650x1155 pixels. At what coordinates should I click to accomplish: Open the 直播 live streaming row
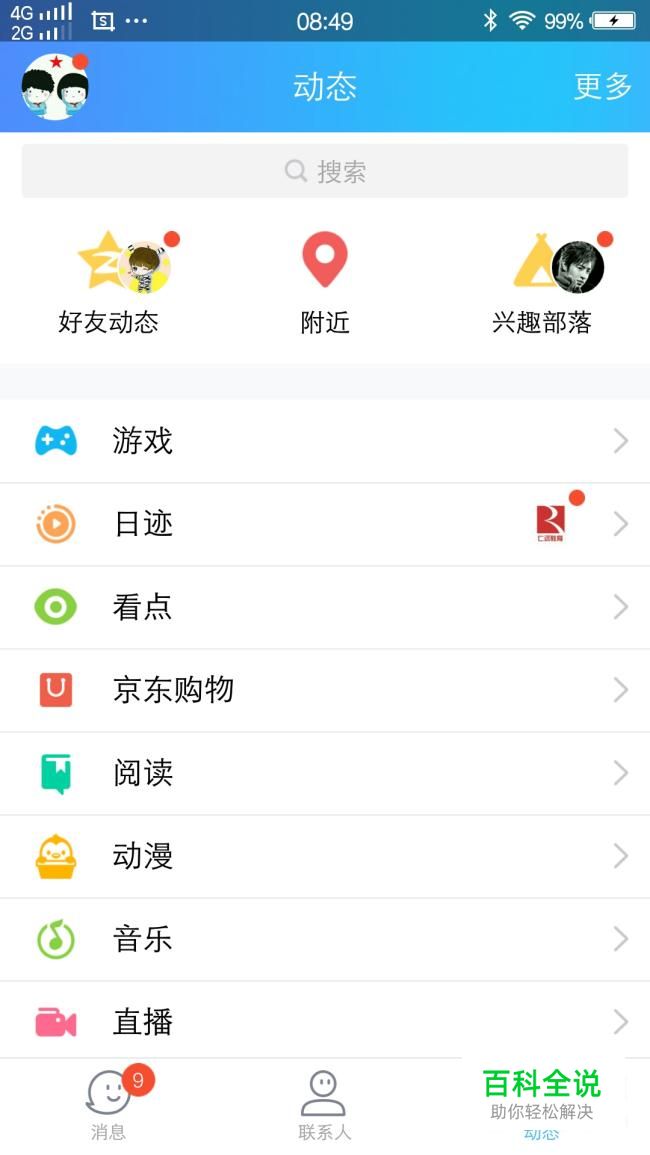point(325,1022)
